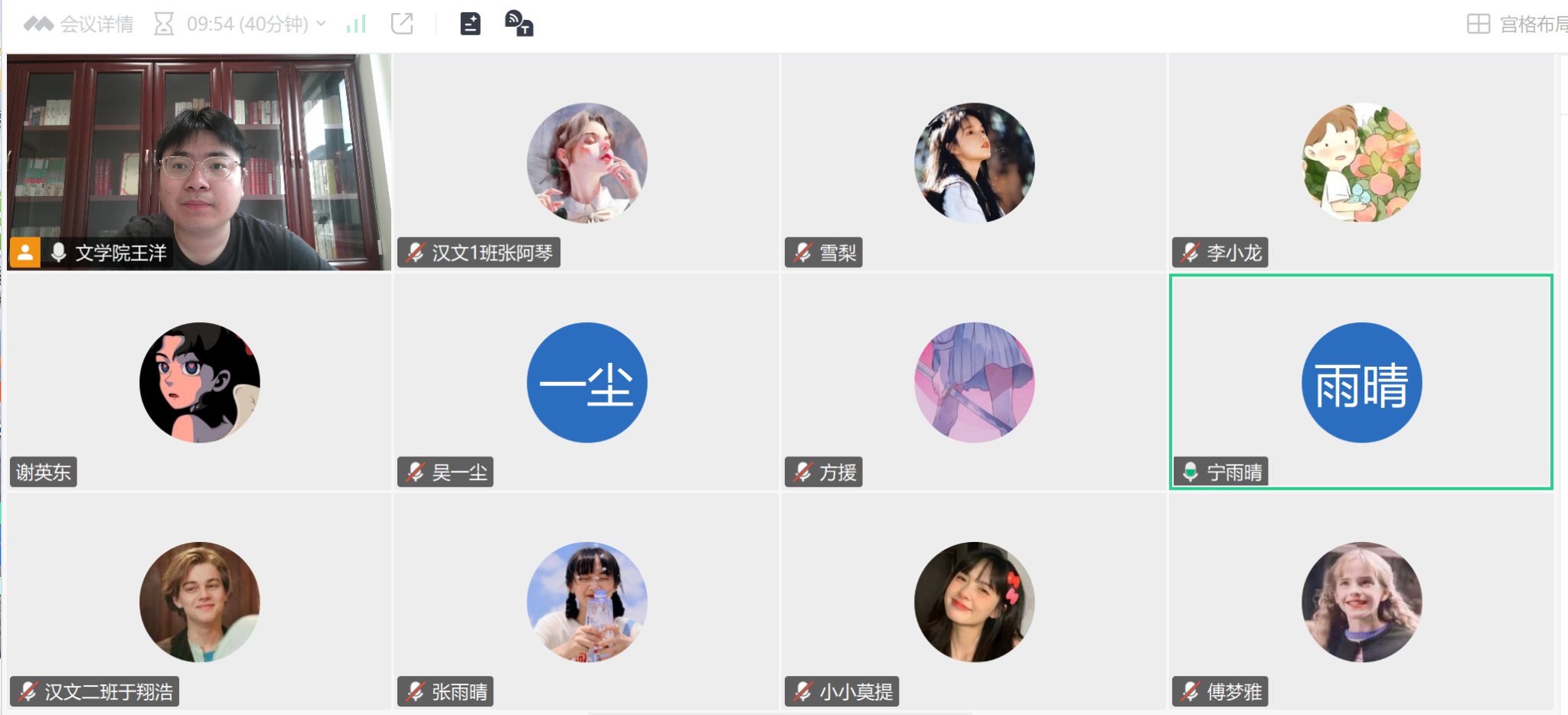Image resolution: width=1568 pixels, height=715 pixels.
Task: Select 谢英东's participant tile
Action: click(x=199, y=382)
